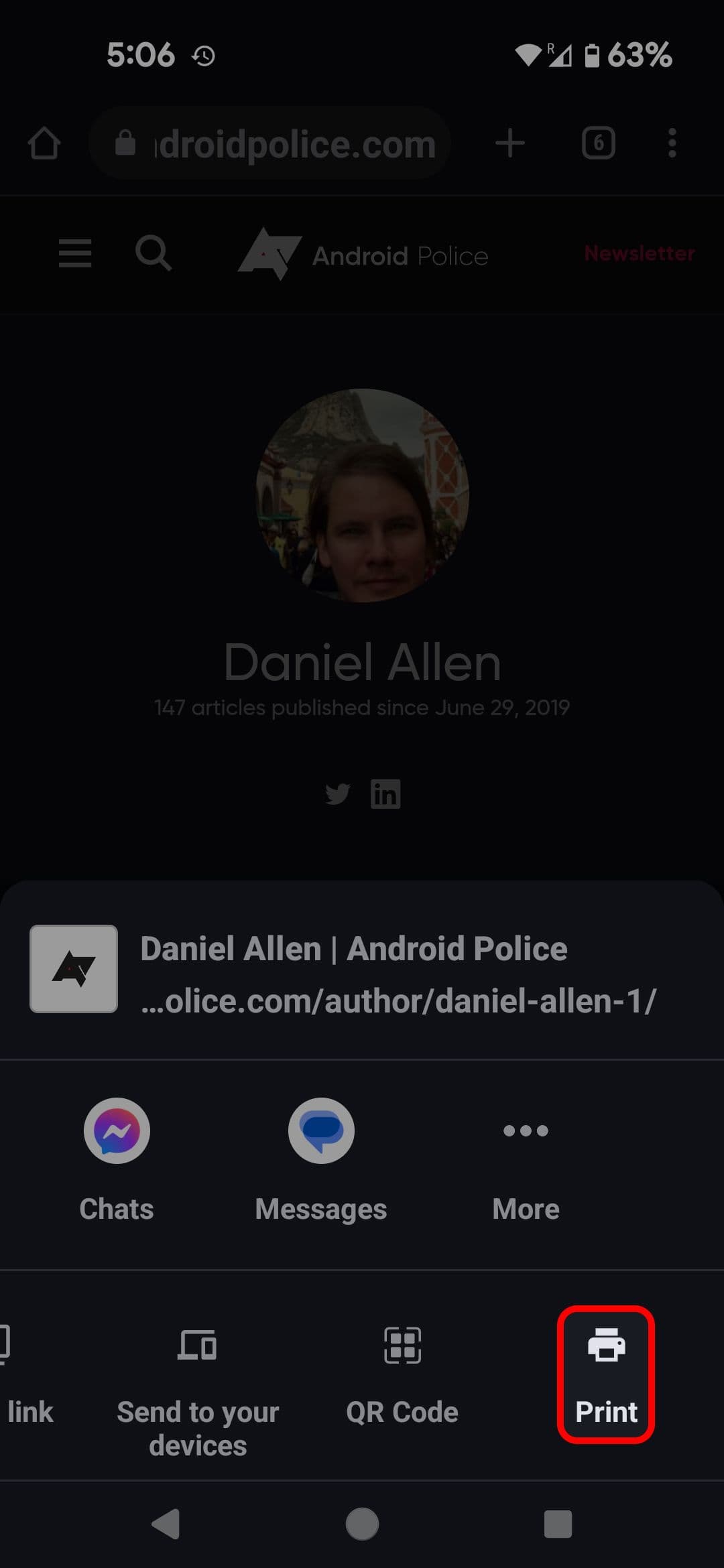Open More sharing apps

tap(526, 1159)
